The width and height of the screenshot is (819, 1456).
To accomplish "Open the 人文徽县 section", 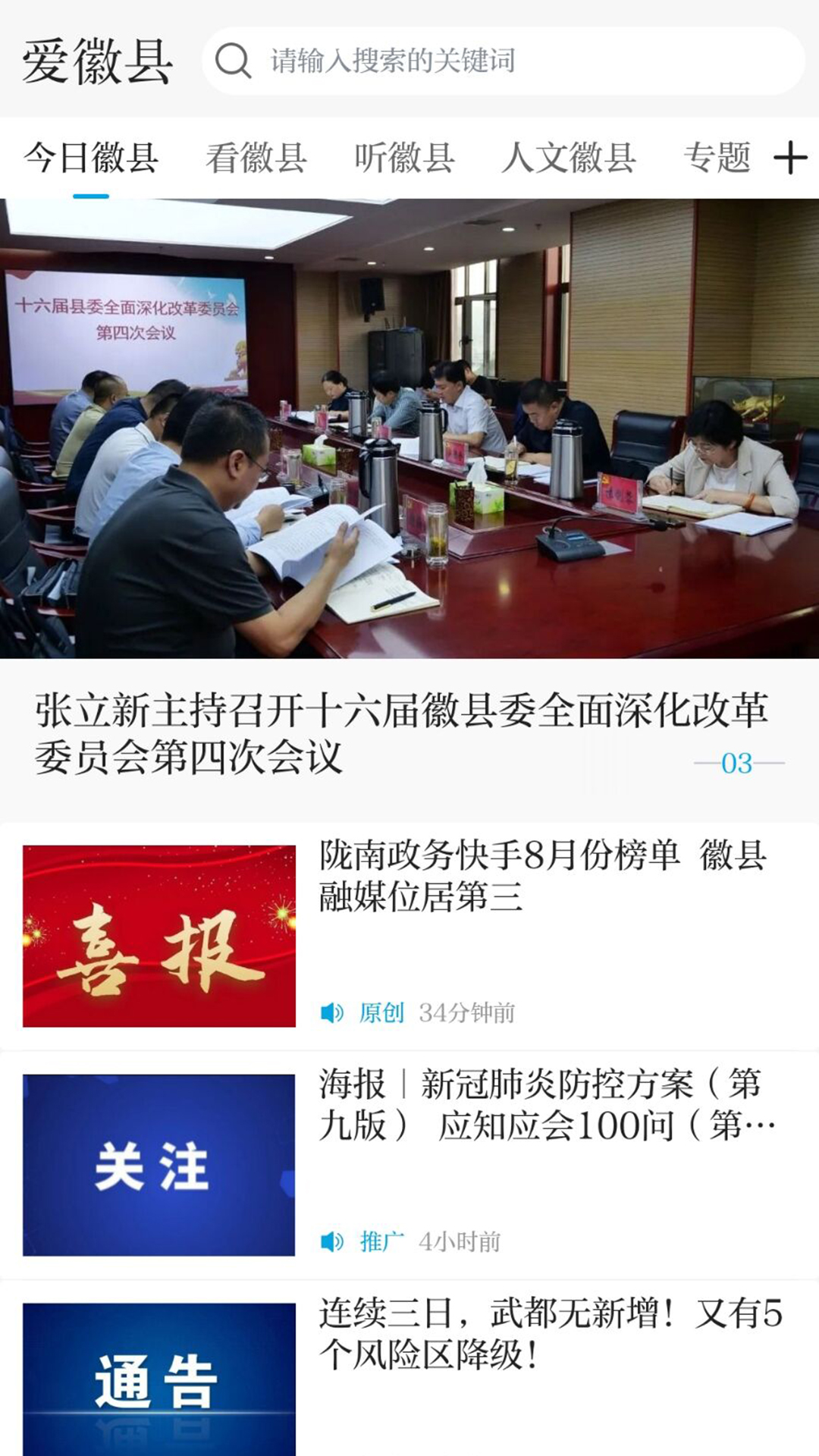I will [570, 157].
